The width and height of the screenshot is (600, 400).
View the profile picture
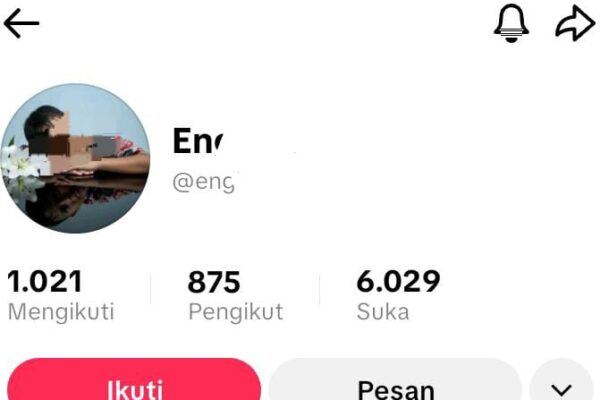75,158
